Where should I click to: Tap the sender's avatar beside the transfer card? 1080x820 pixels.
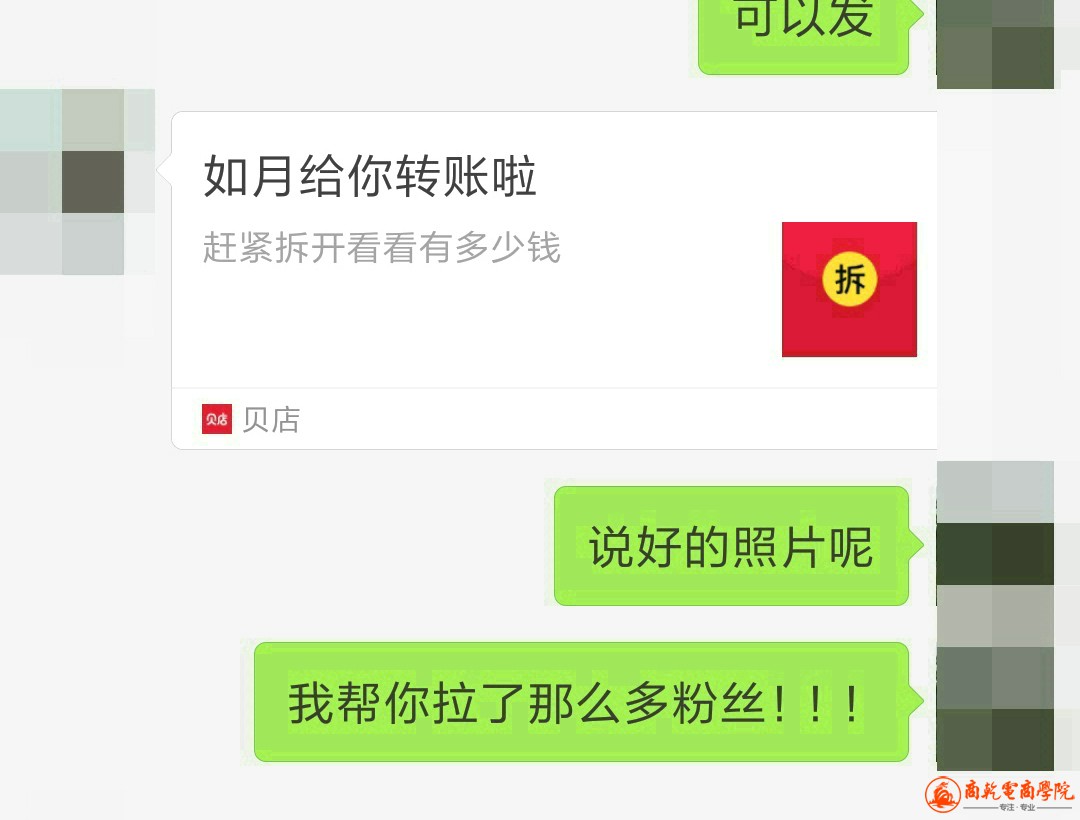(64, 182)
